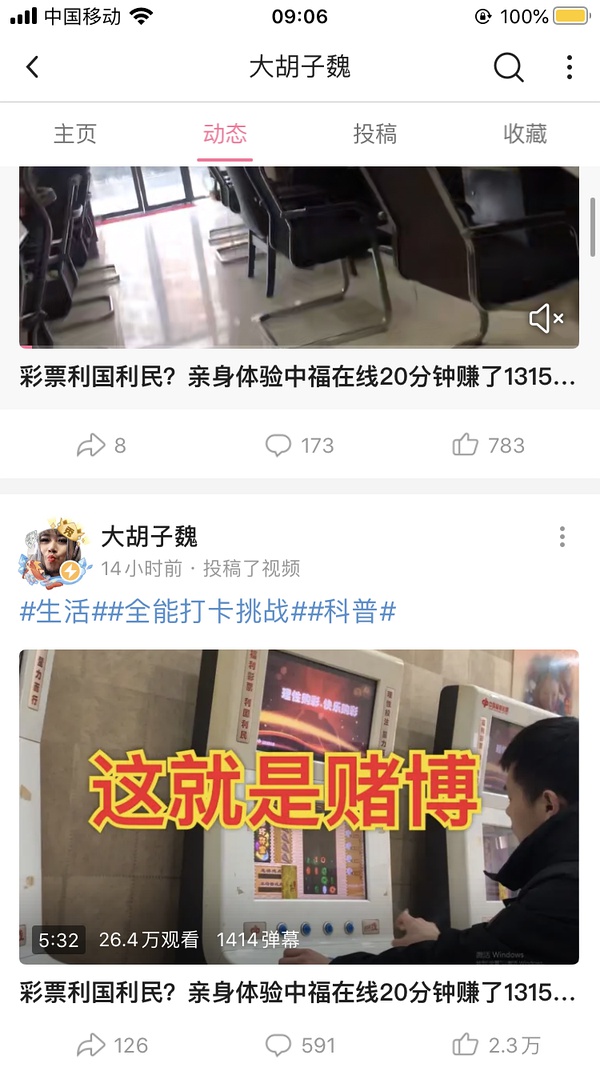Open search on 大胡子魏's profile

(508, 67)
